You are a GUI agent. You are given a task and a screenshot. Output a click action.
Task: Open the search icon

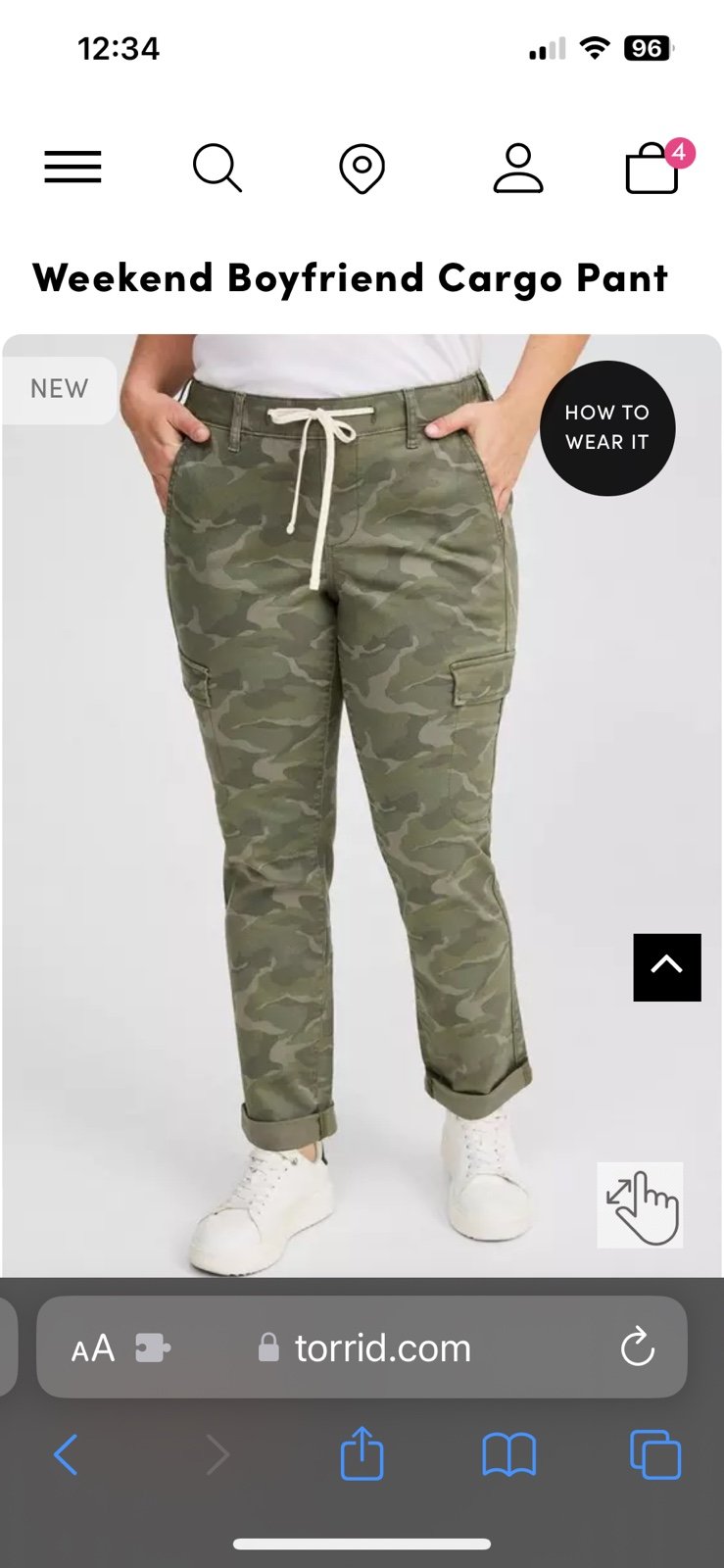pos(217,169)
